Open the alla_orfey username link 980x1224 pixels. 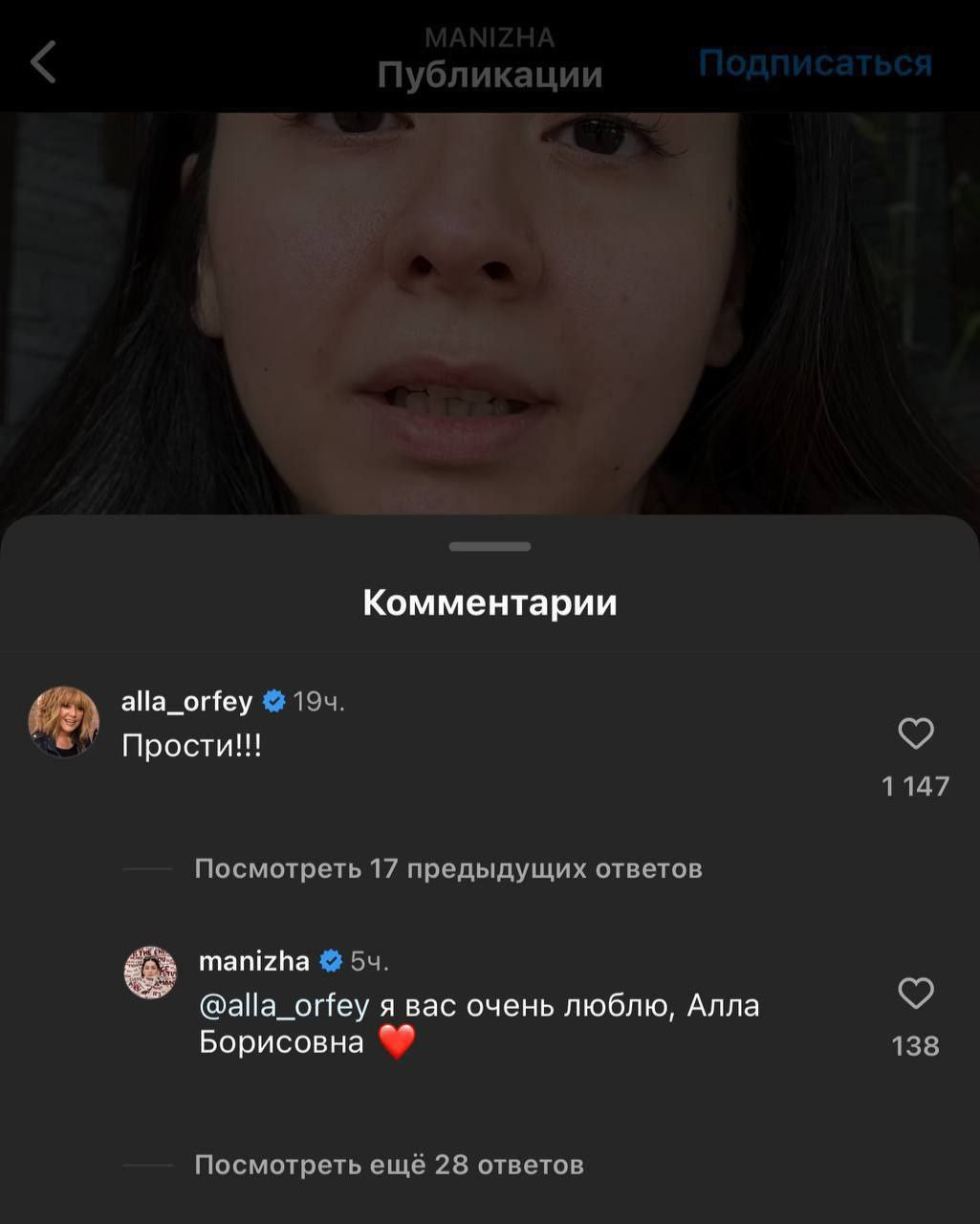pyautogui.click(x=186, y=702)
